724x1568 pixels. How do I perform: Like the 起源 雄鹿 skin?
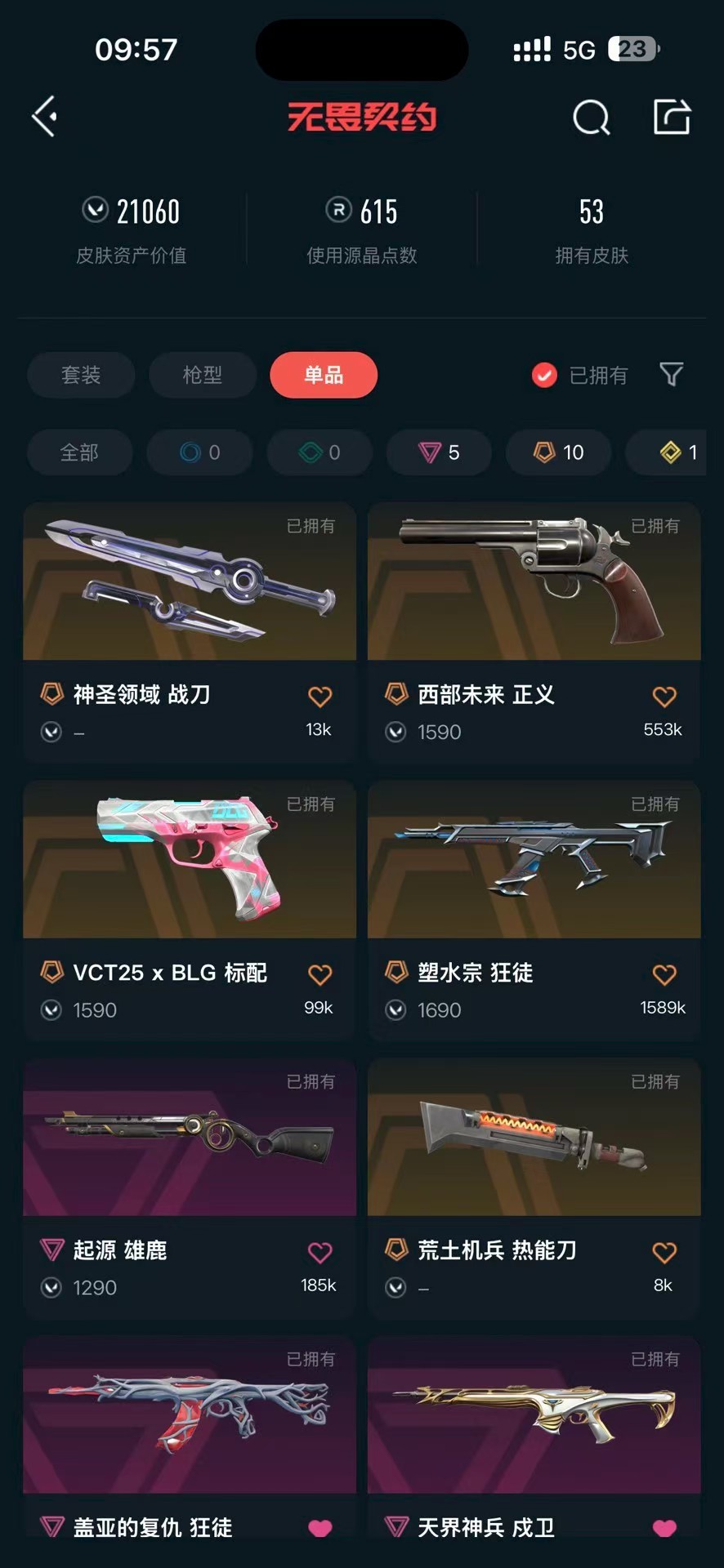(x=320, y=1252)
